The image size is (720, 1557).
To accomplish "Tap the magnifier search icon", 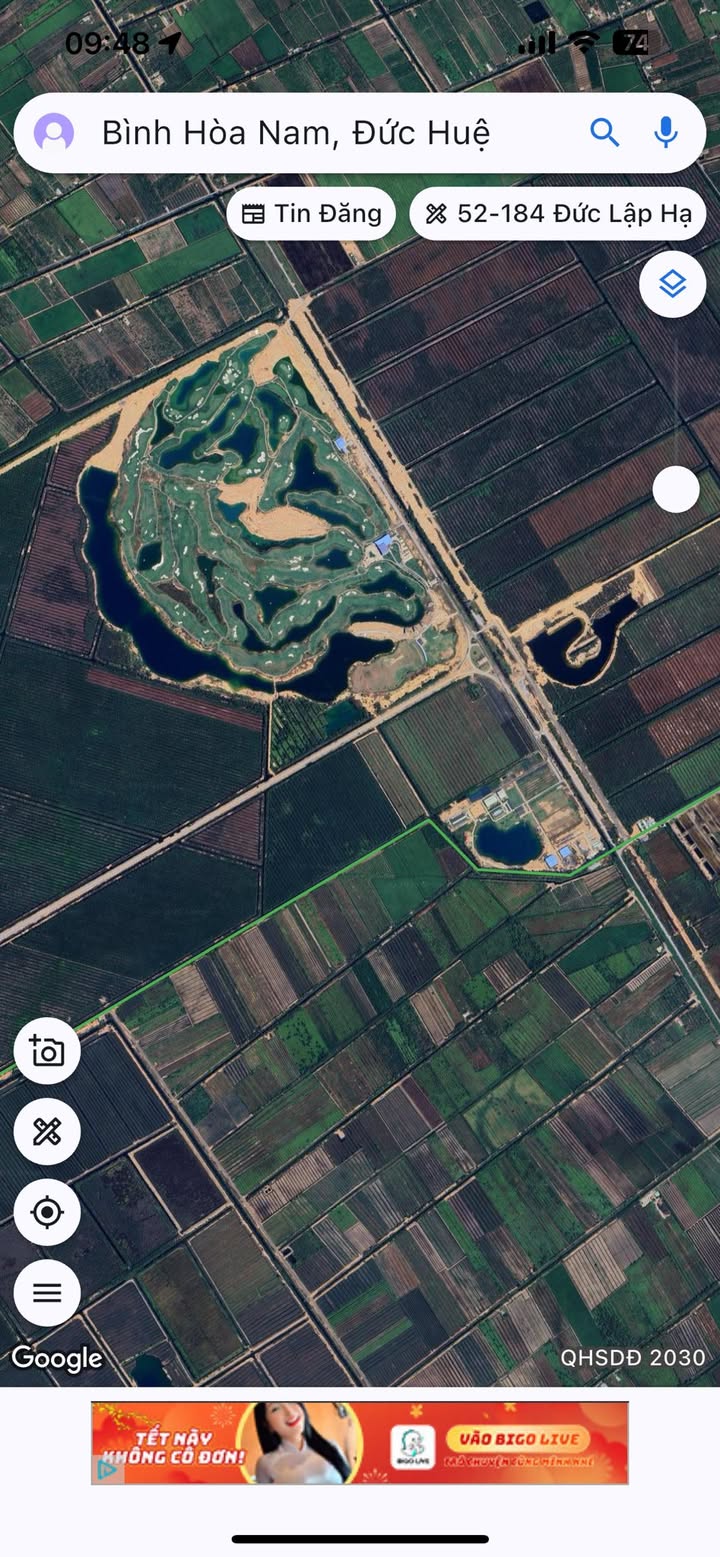I will [x=604, y=132].
